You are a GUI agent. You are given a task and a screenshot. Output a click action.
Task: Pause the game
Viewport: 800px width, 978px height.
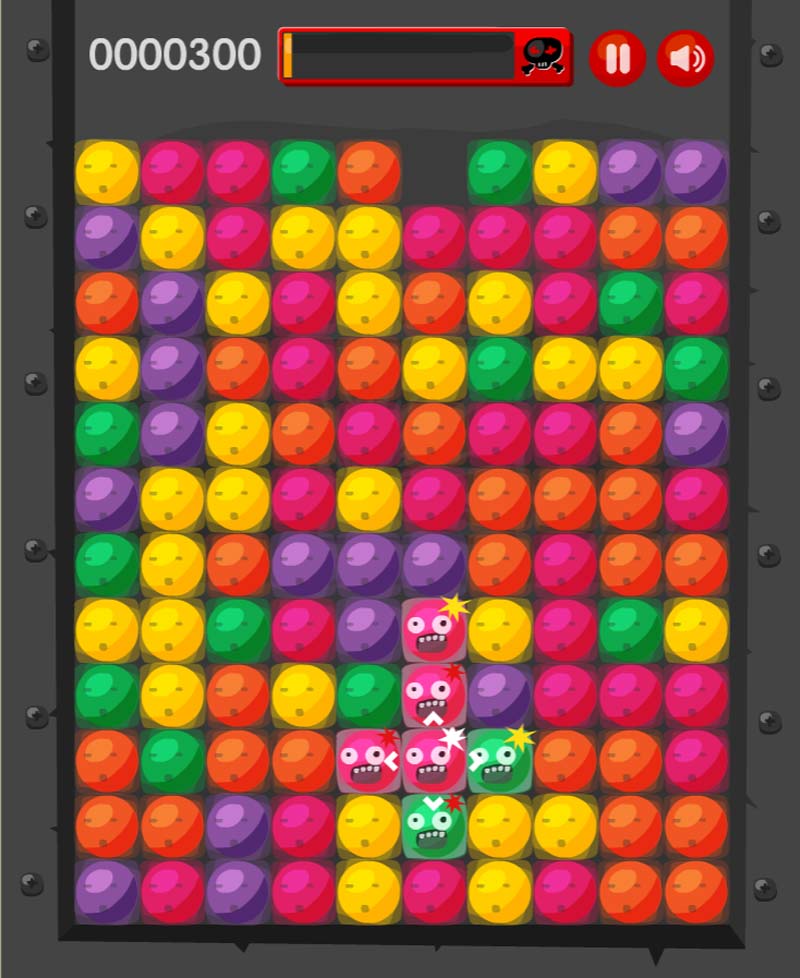(617, 58)
